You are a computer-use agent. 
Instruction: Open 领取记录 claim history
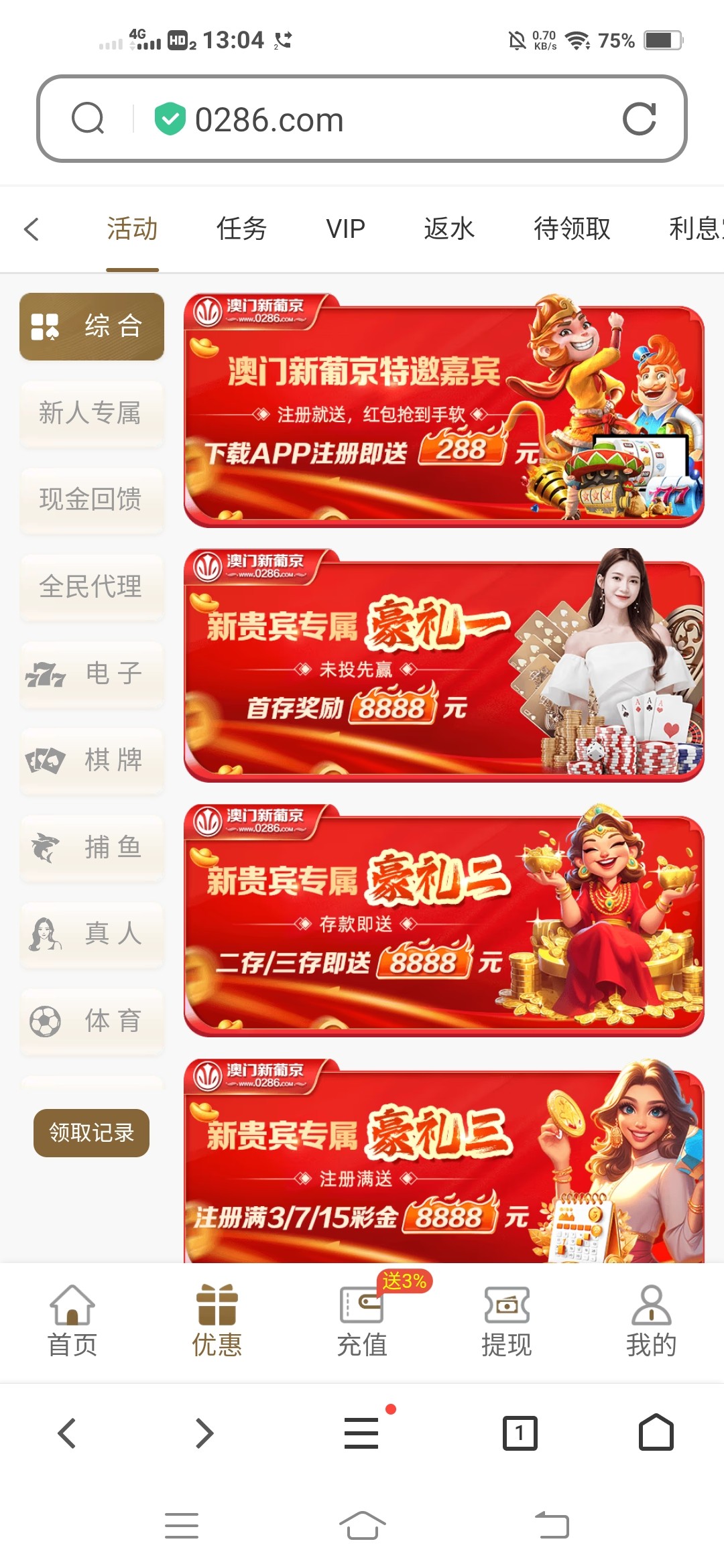pos(91,1132)
